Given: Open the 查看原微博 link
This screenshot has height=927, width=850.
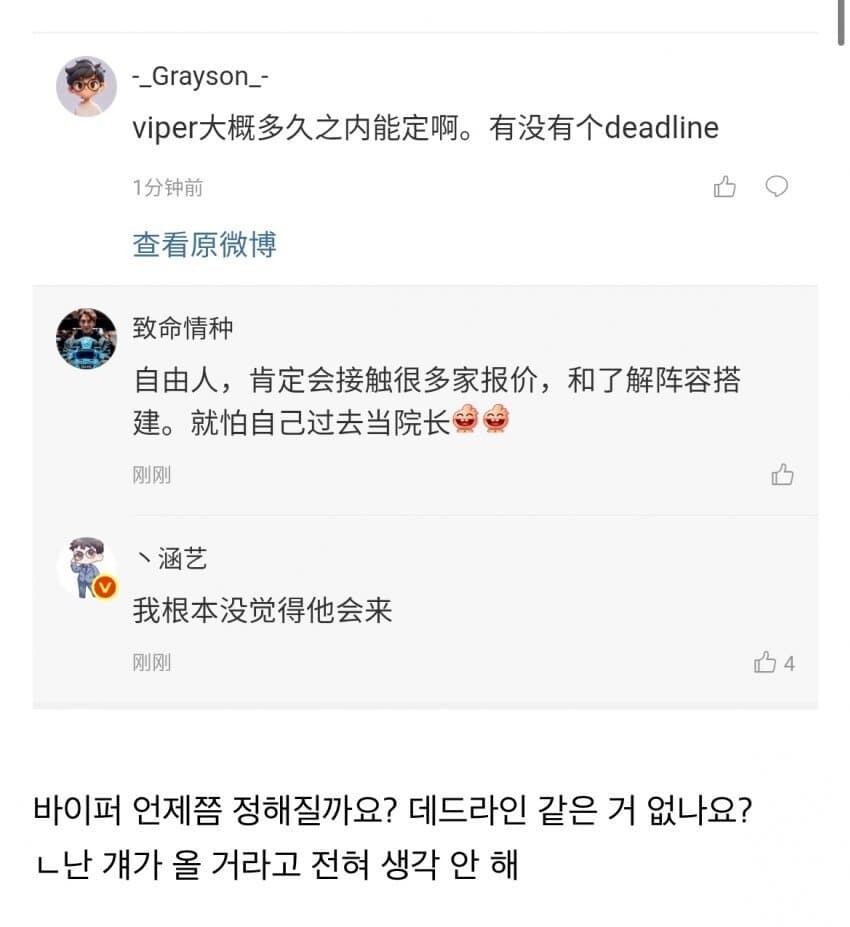Looking at the screenshot, I should 204,245.
